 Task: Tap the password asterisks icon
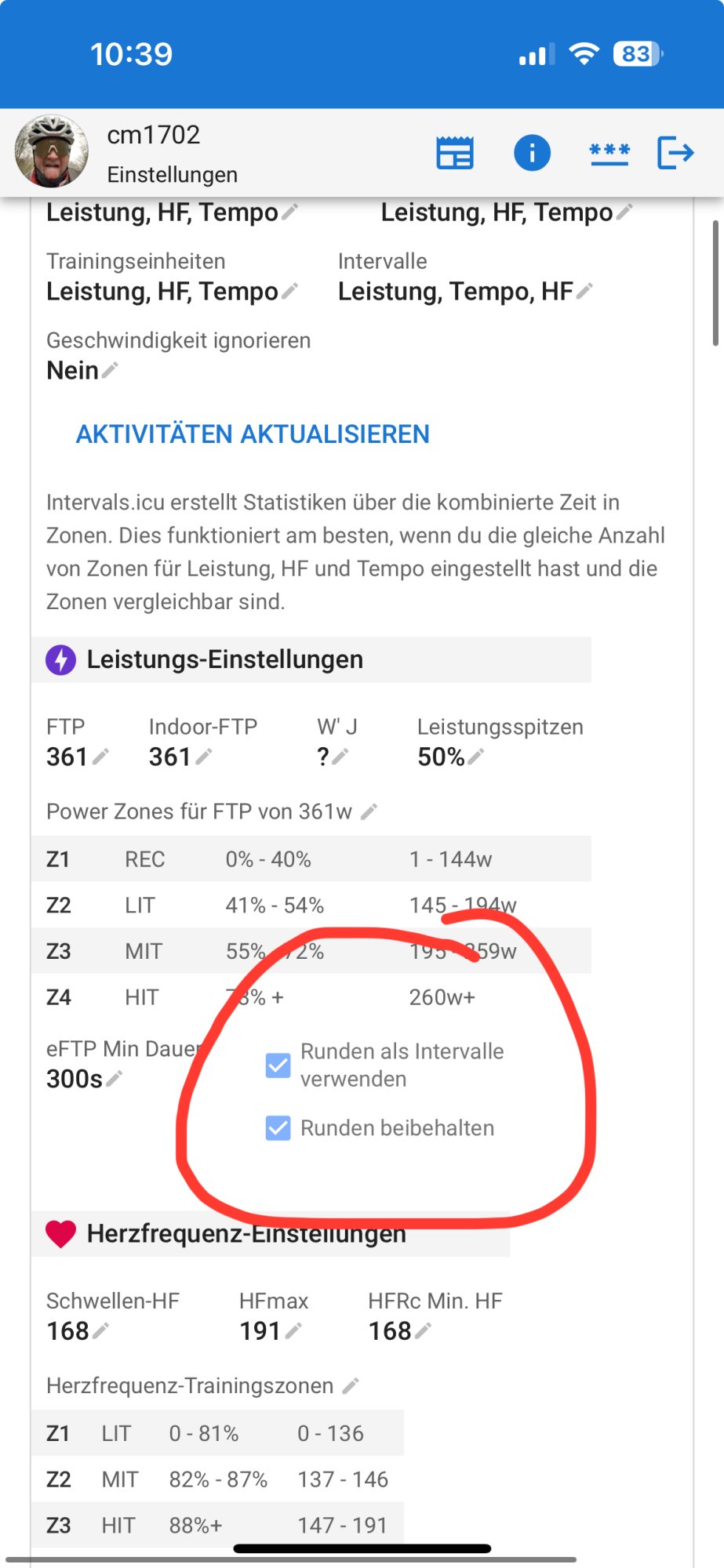609,152
